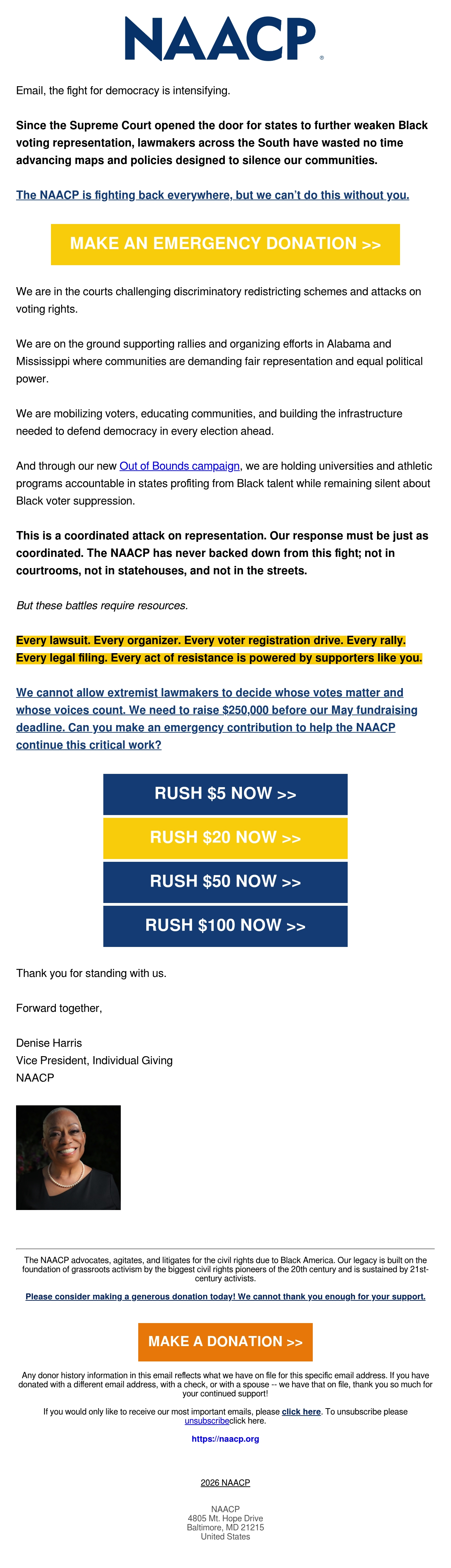
Task: Open the "Please consider making a generous donation" link
Action: pos(225,1297)
